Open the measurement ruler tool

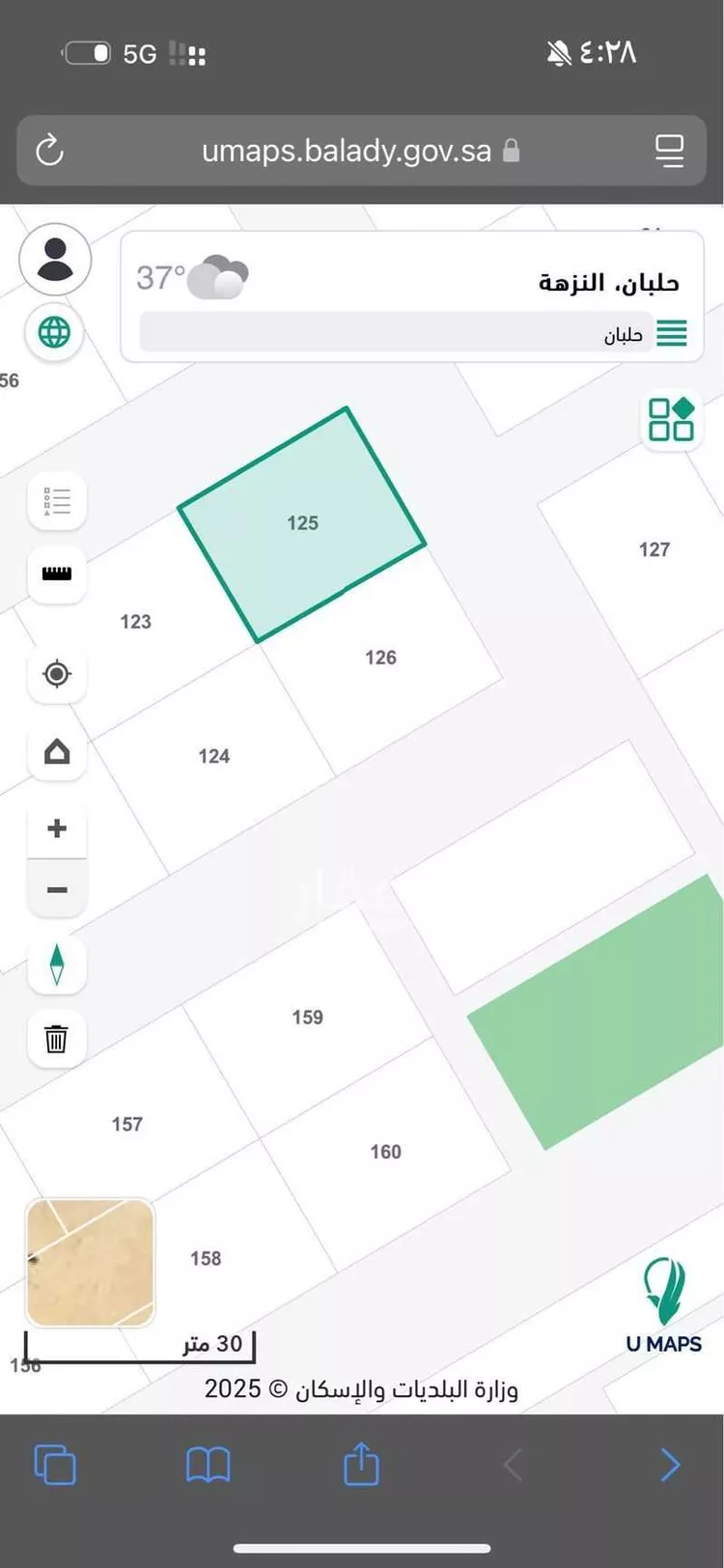(57, 574)
